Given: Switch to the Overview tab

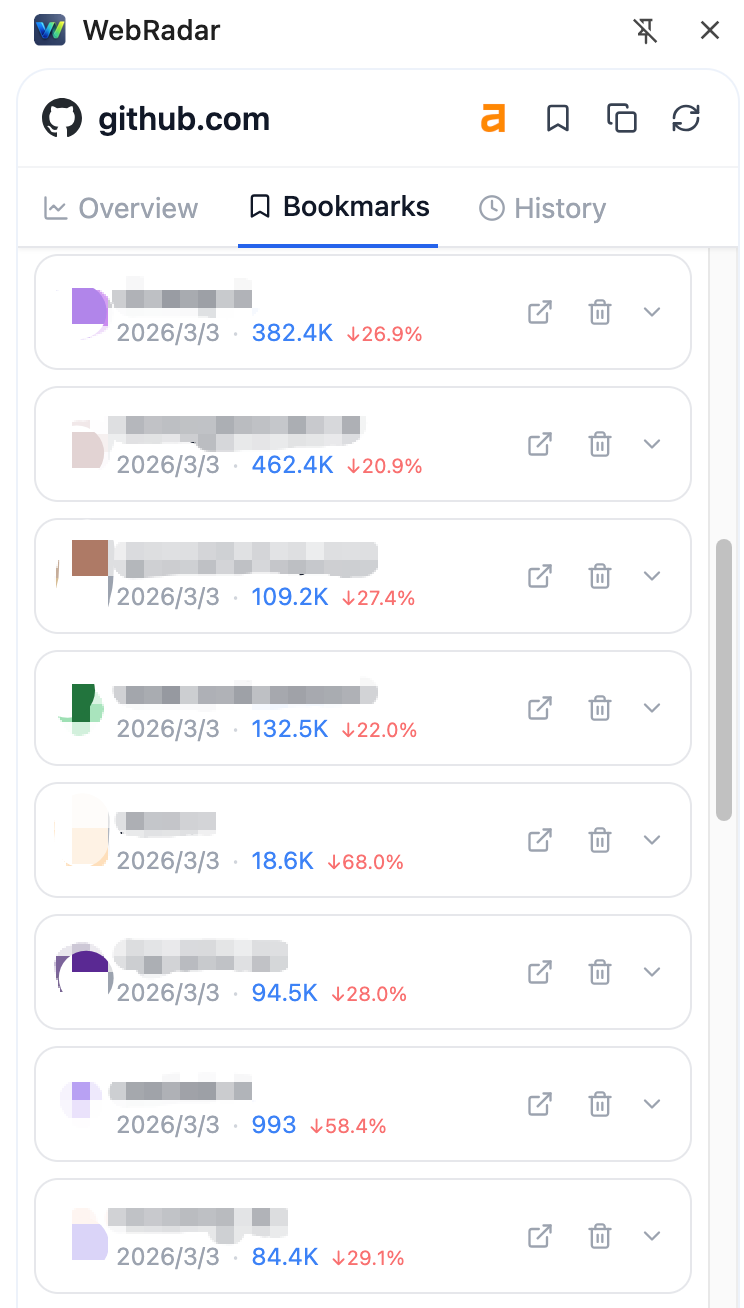Looking at the screenshot, I should (121, 208).
